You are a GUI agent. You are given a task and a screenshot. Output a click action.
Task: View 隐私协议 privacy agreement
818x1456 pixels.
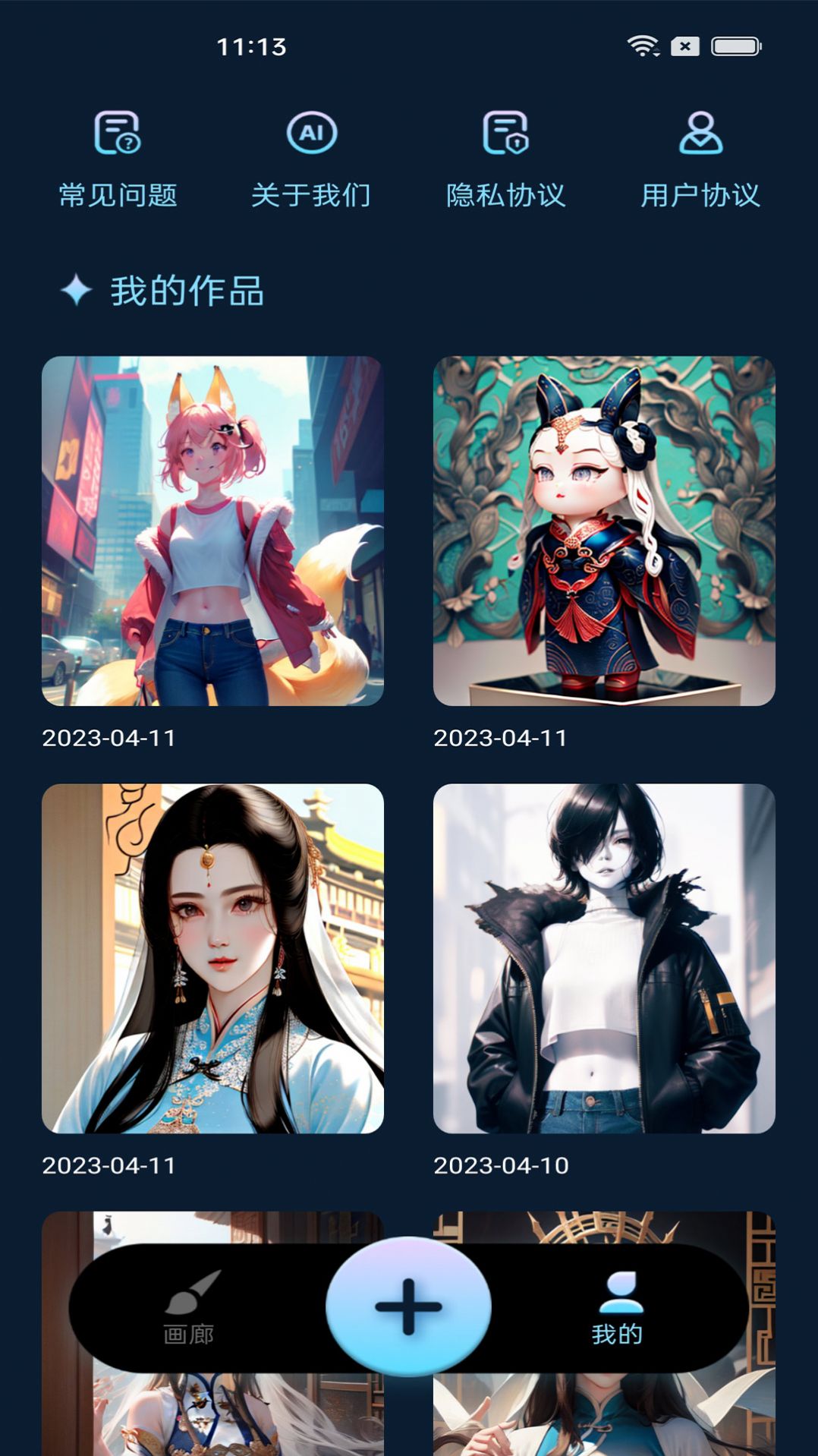tap(505, 159)
